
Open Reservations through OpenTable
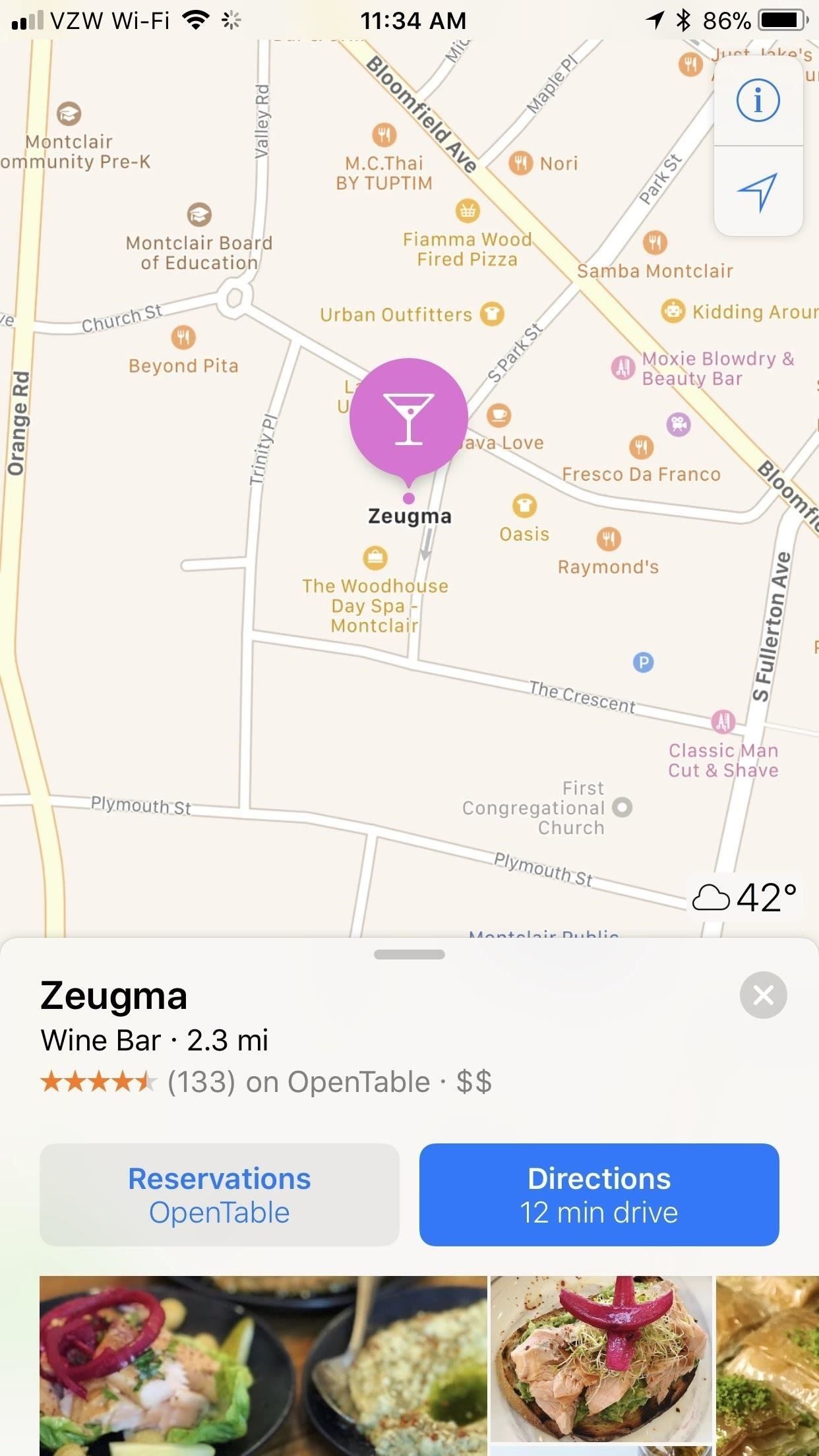[220, 1194]
